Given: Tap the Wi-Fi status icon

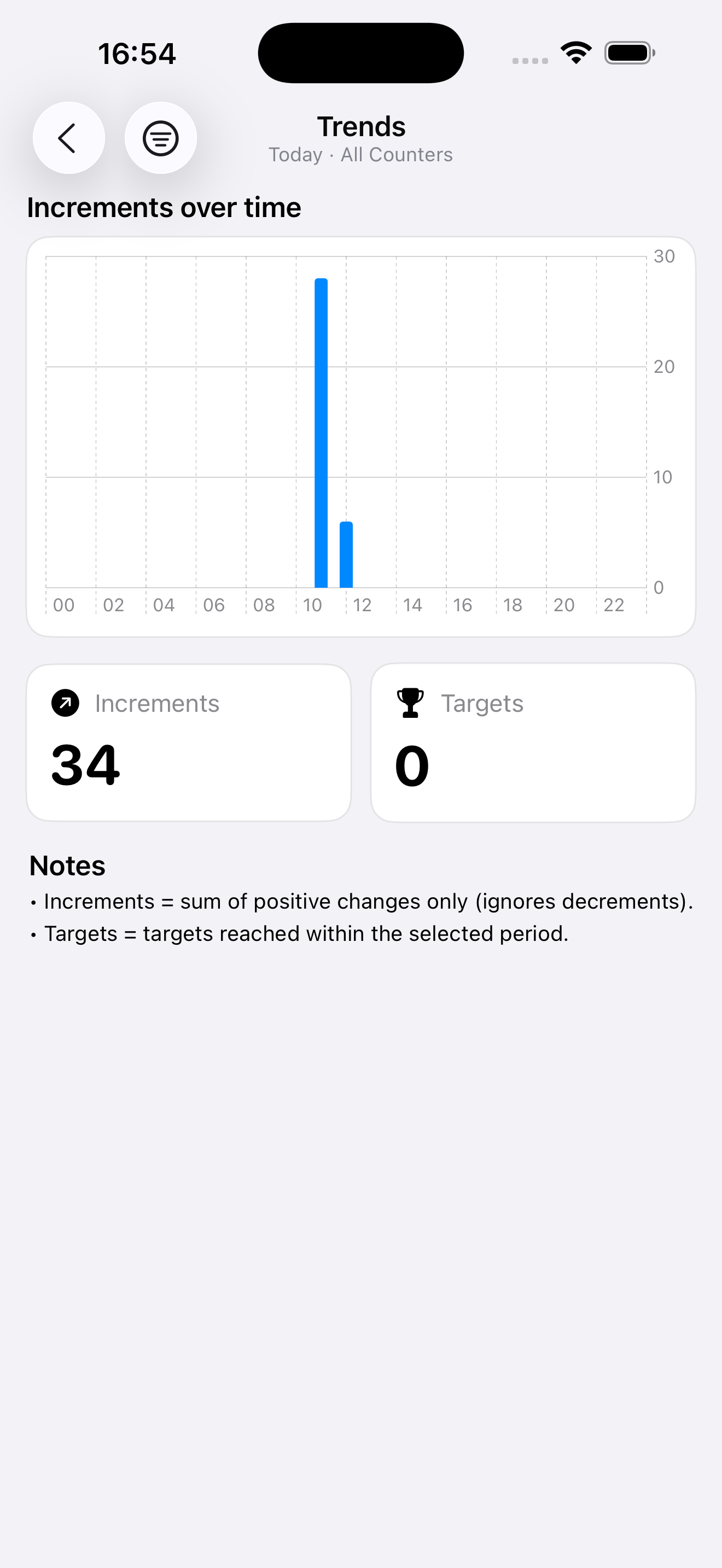Looking at the screenshot, I should tap(575, 52).
